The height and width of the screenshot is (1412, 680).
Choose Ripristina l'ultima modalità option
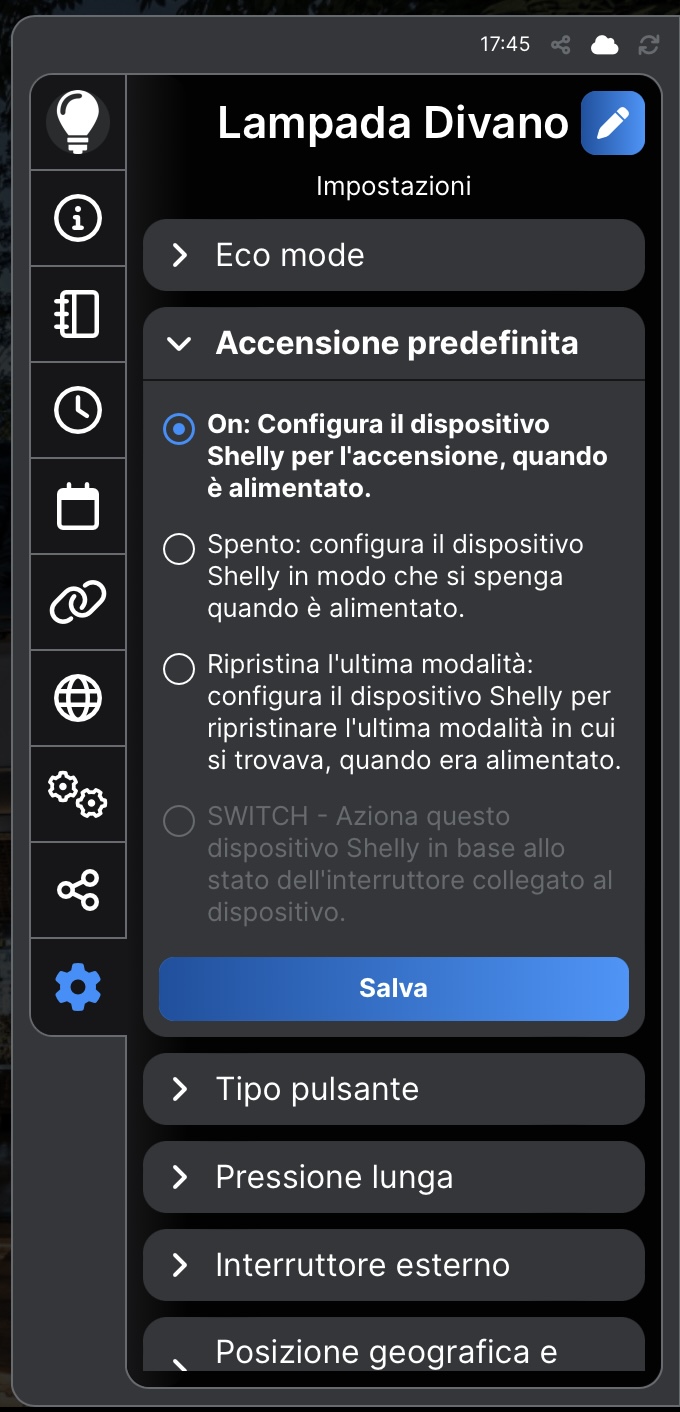tap(179, 669)
